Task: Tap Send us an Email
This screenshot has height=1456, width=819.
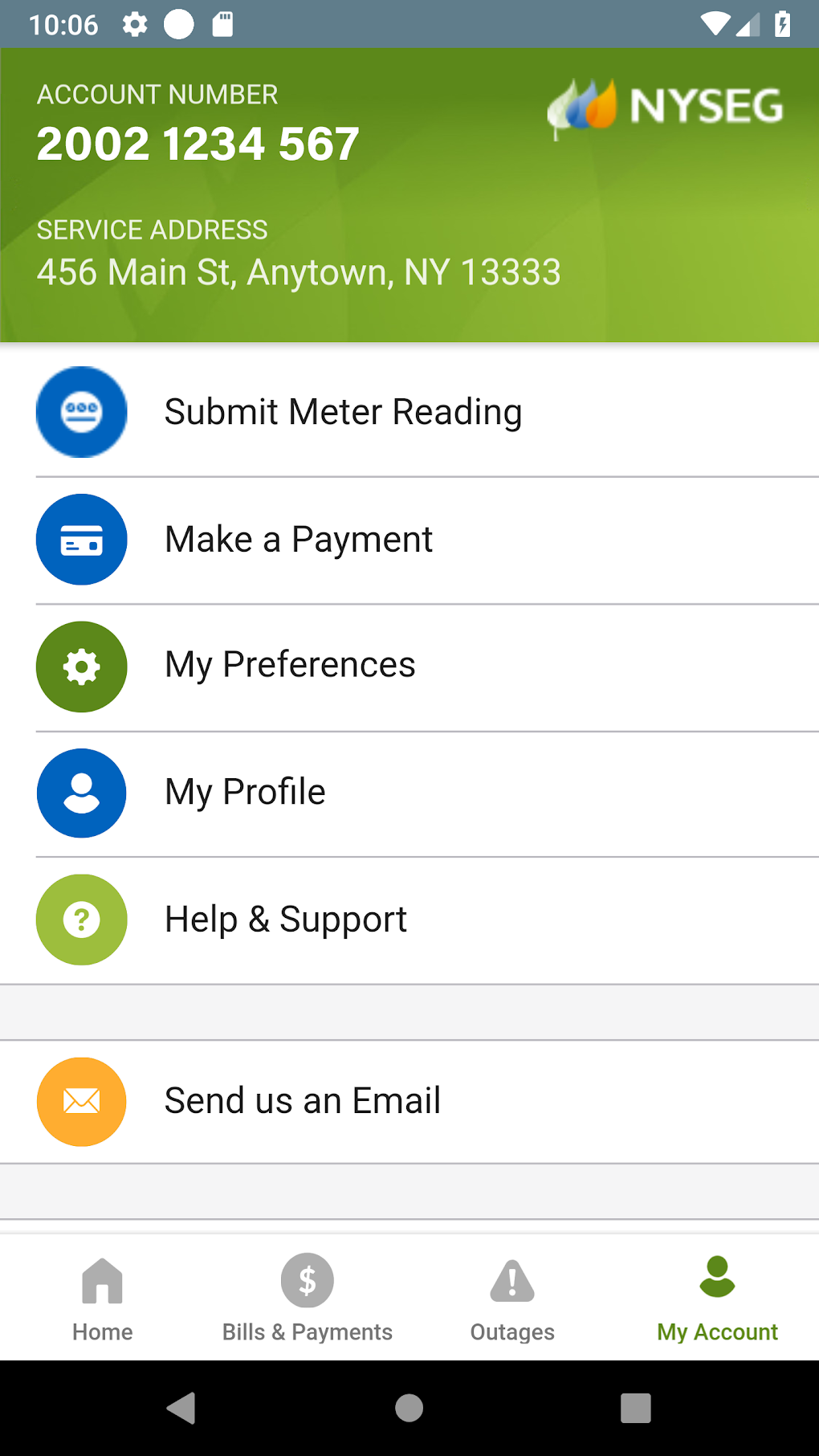Action: point(302,1101)
